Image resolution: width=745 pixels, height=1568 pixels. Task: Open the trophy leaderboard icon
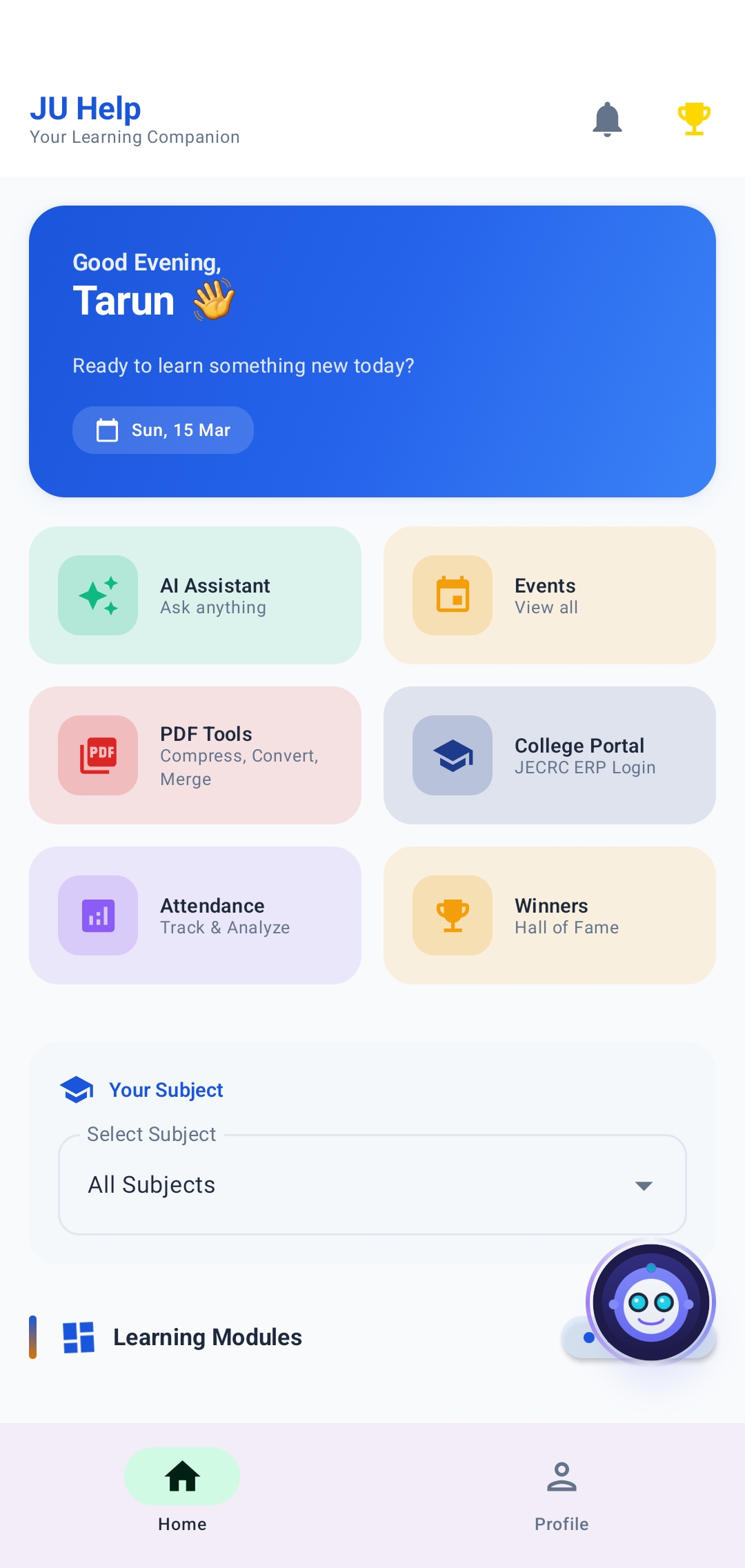(694, 119)
